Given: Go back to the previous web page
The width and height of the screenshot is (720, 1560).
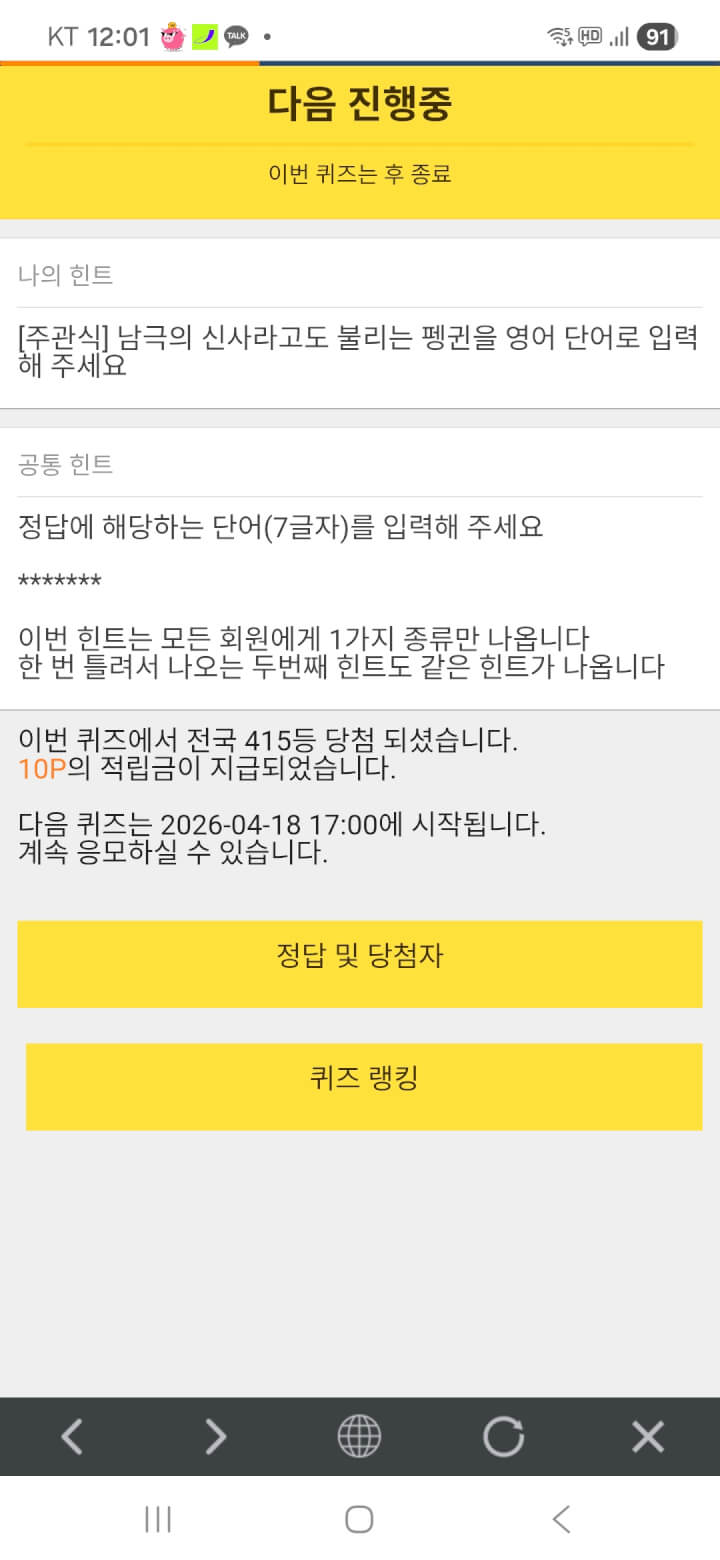Looking at the screenshot, I should tap(72, 1437).
